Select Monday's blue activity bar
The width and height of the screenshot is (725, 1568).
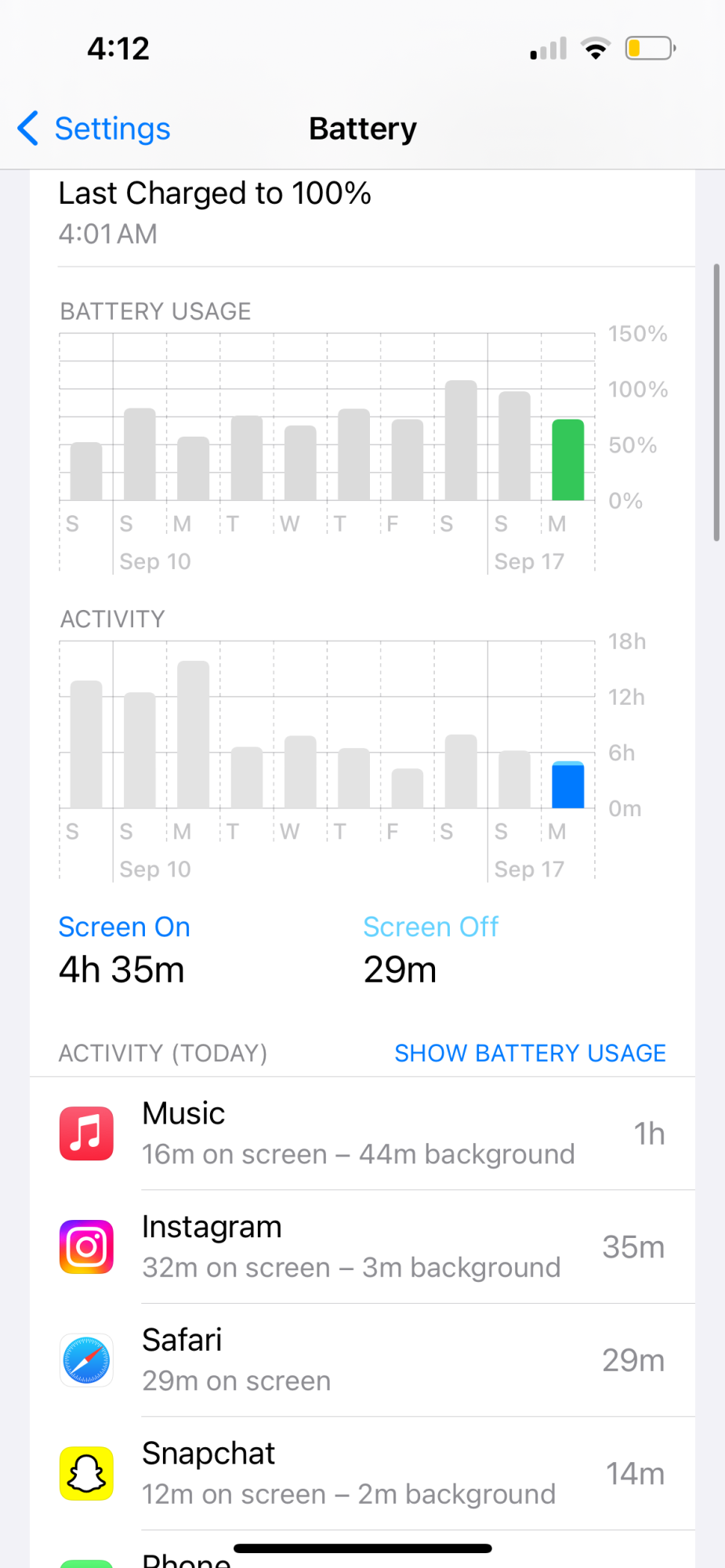(x=567, y=785)
